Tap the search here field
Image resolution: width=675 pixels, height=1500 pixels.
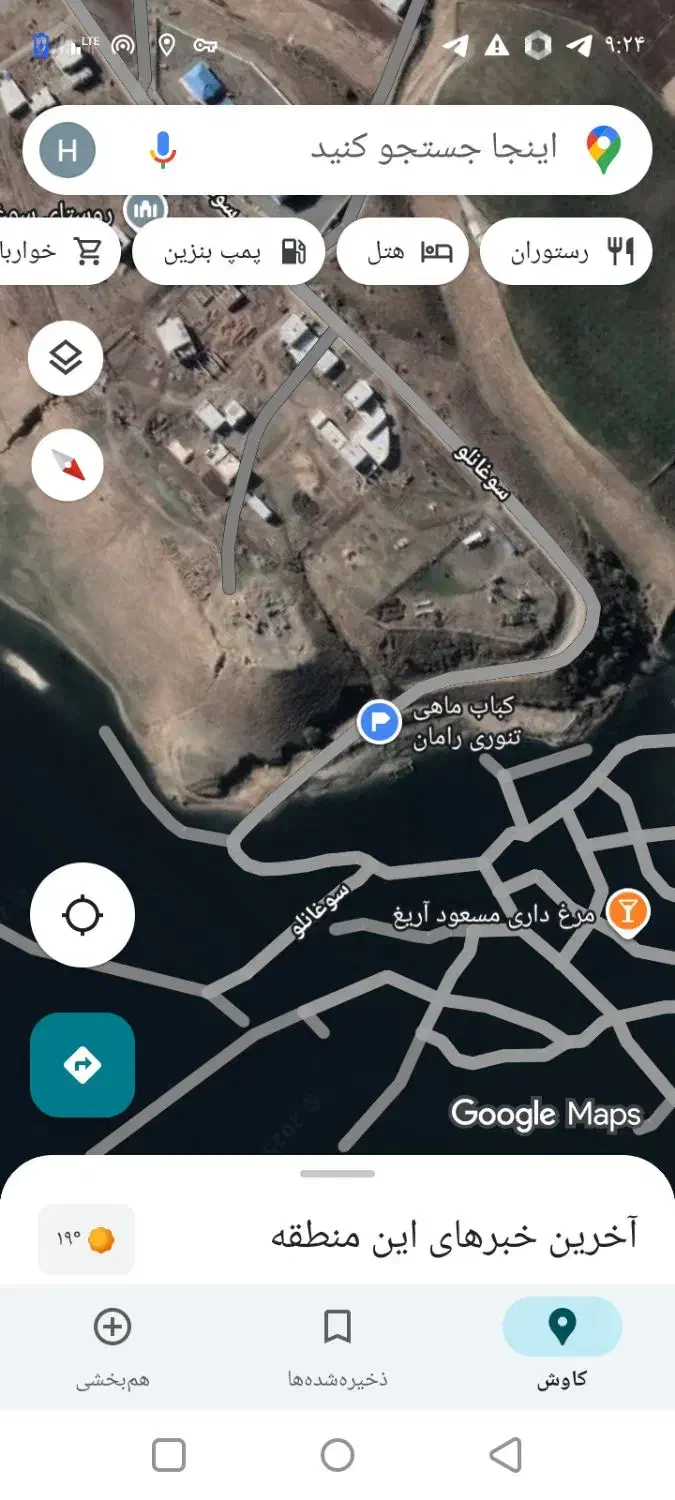pyautogui.click(x=430, y=150)
